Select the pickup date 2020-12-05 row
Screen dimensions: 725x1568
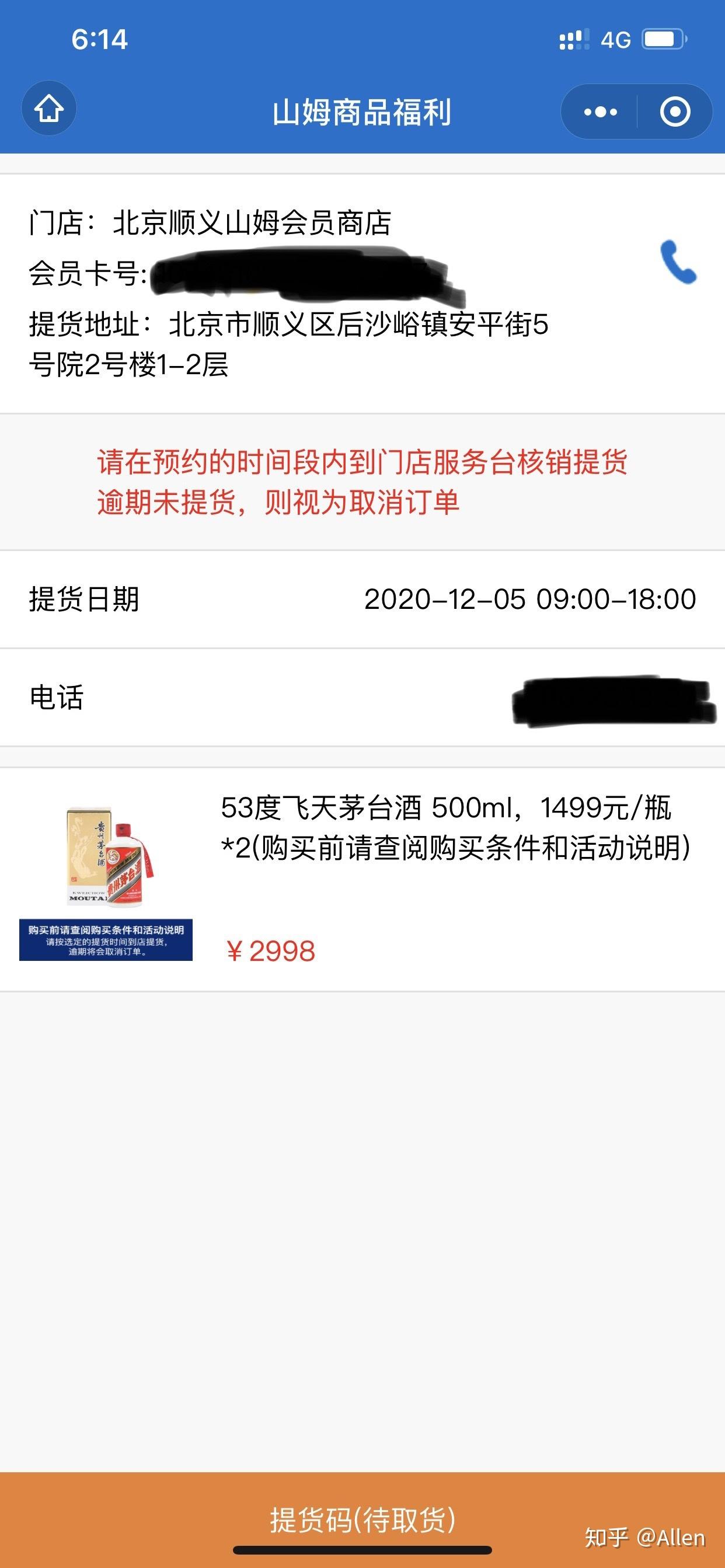[362, 600]
